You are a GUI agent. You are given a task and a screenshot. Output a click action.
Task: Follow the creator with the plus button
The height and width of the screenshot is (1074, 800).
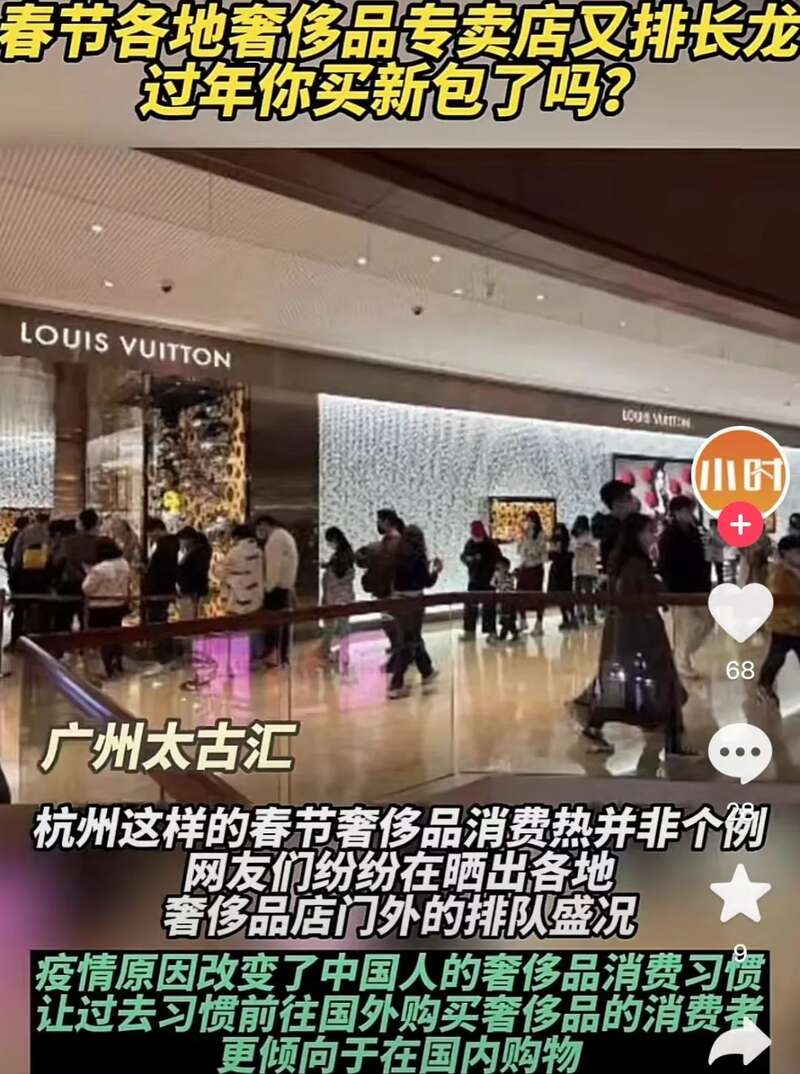coord(740,524)
